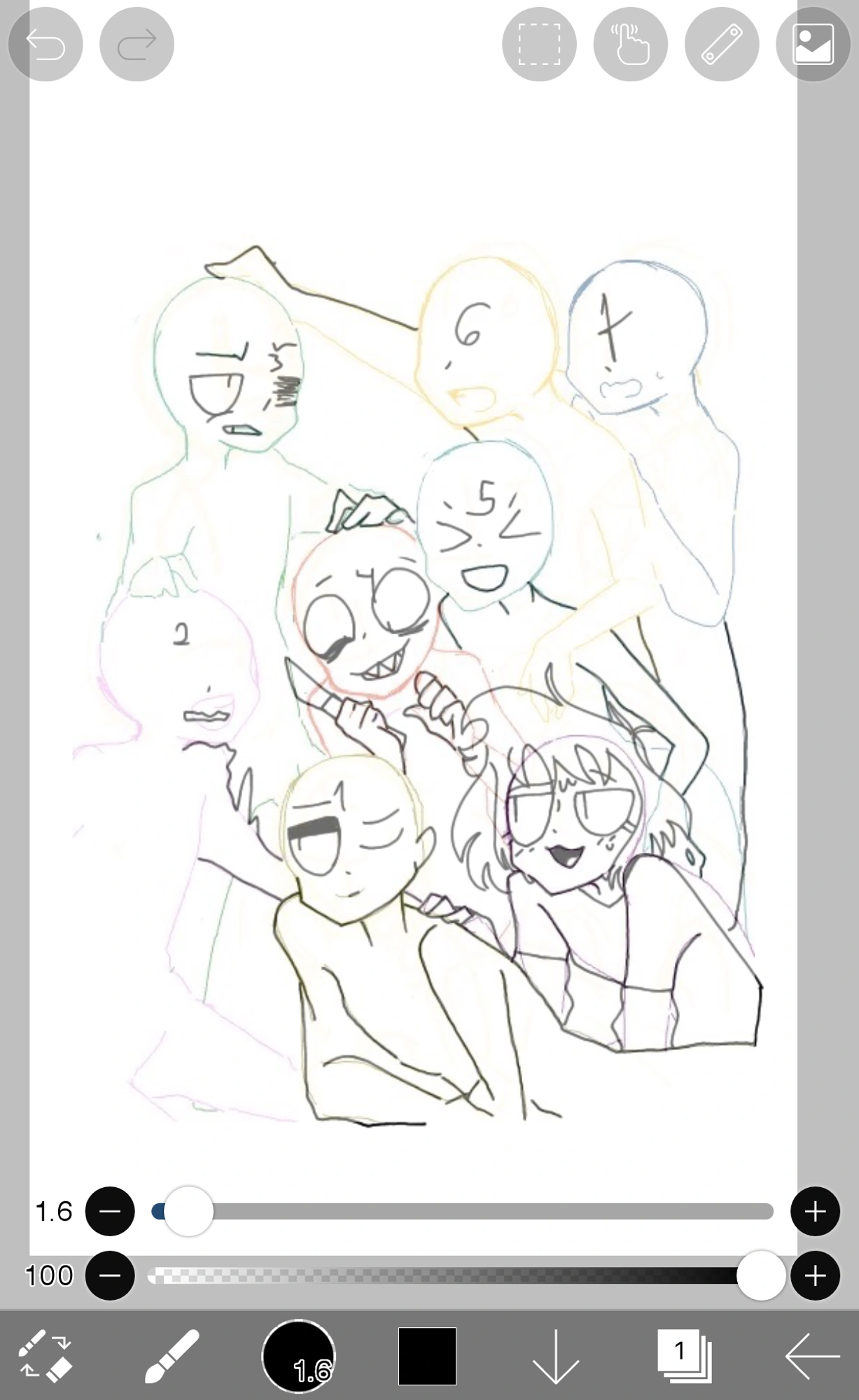Open the ruler tool
The height and width of the screenshot is (1400, 859).
coord(722,45)
